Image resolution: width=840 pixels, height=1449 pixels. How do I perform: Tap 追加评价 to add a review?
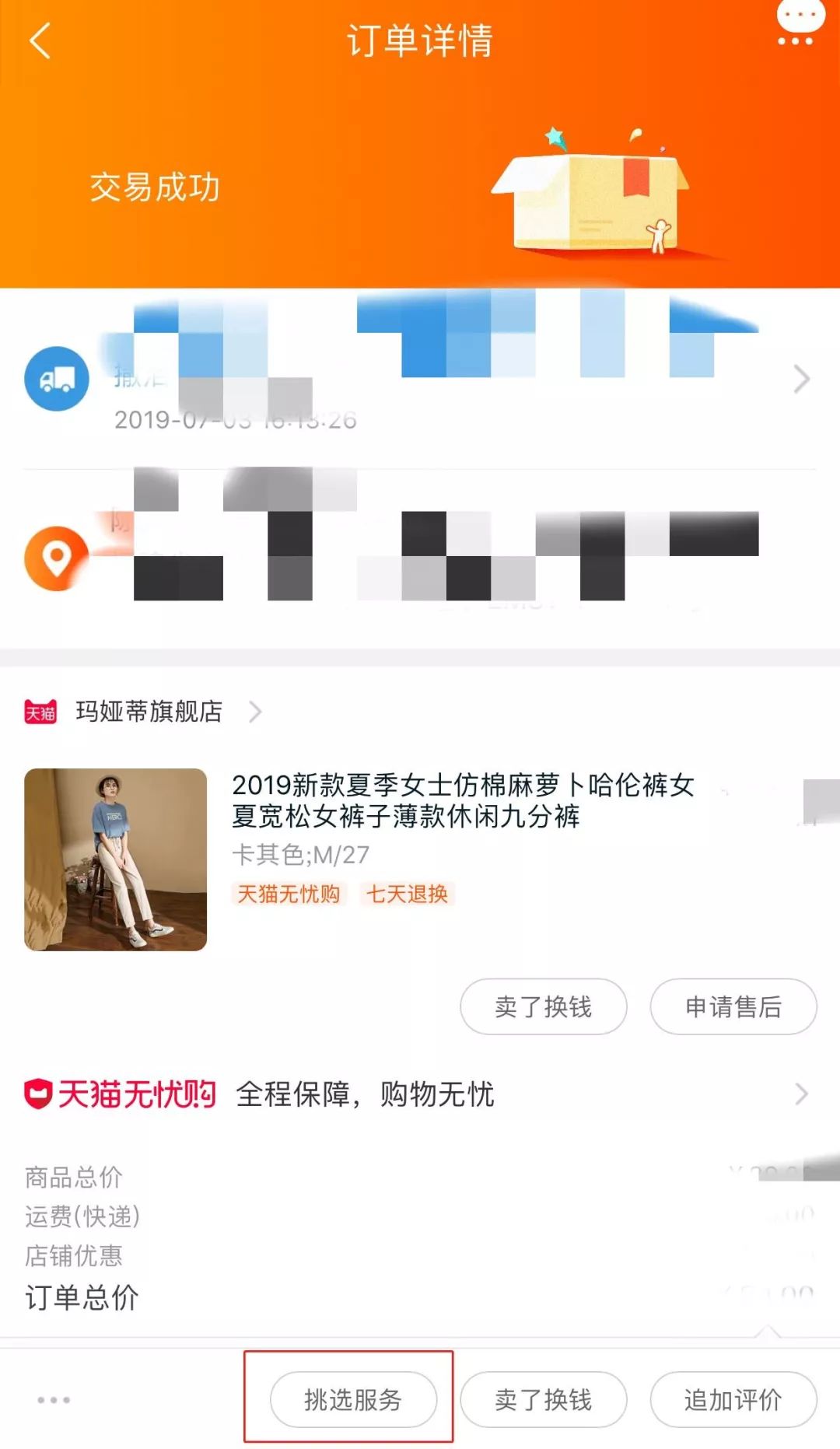tap(733, 1400)
